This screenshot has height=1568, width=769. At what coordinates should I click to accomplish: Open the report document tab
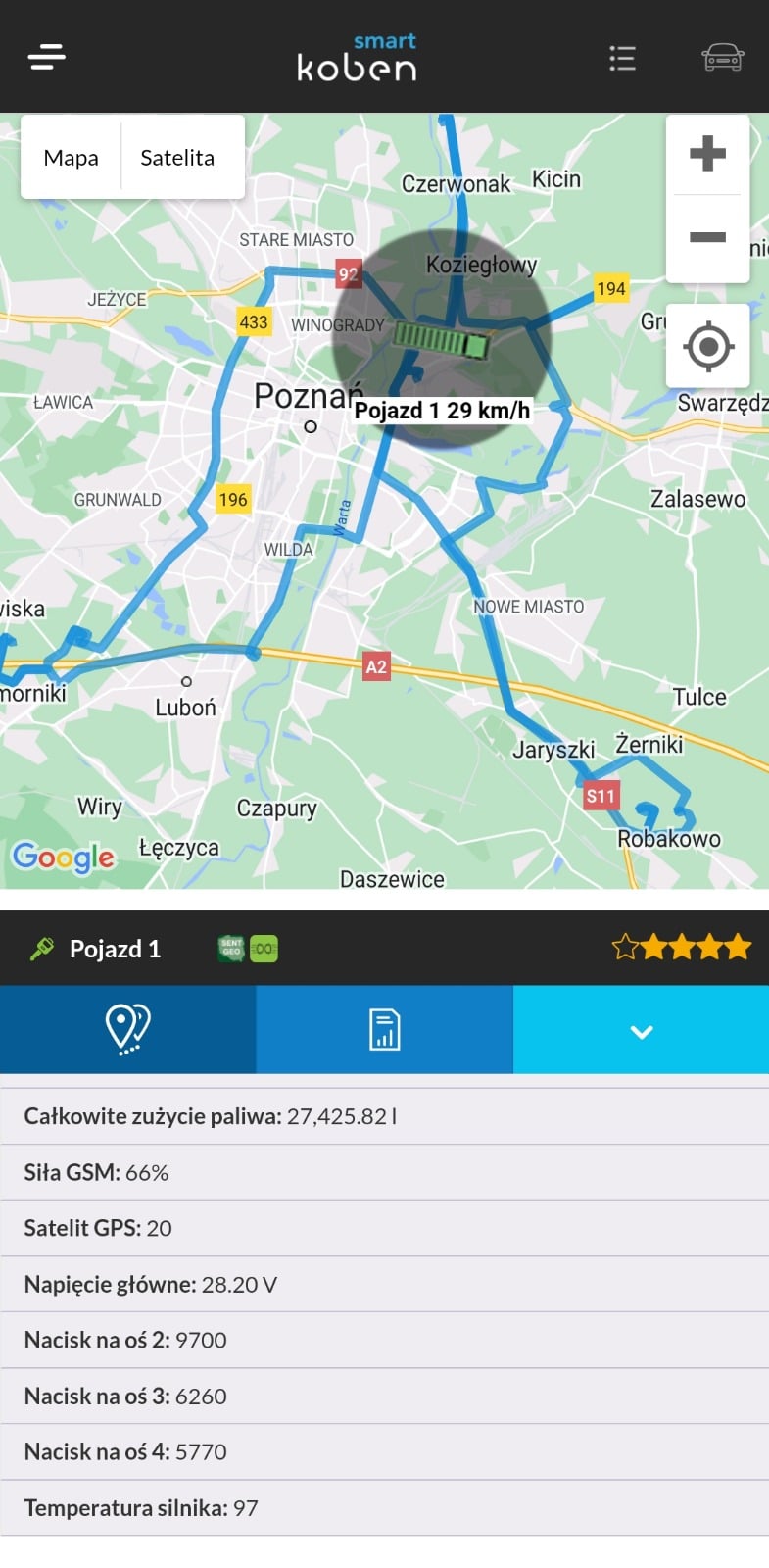pyautogui.click(x=384, y=1029)
